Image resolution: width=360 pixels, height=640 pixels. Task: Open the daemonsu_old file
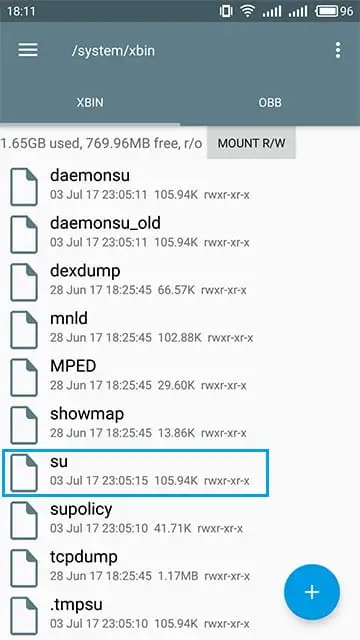click(180, 233)
